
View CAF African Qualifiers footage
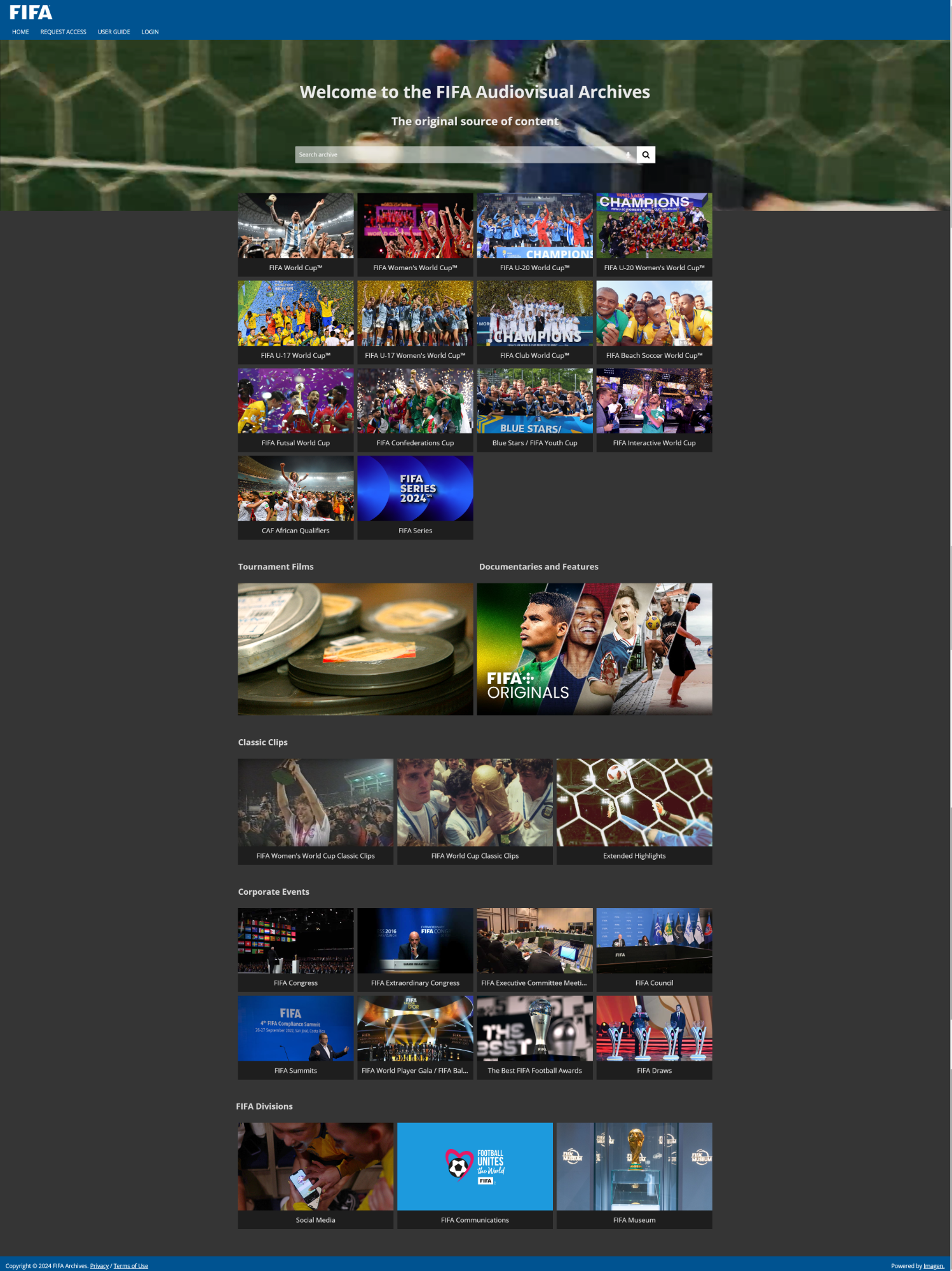point(296,497)
